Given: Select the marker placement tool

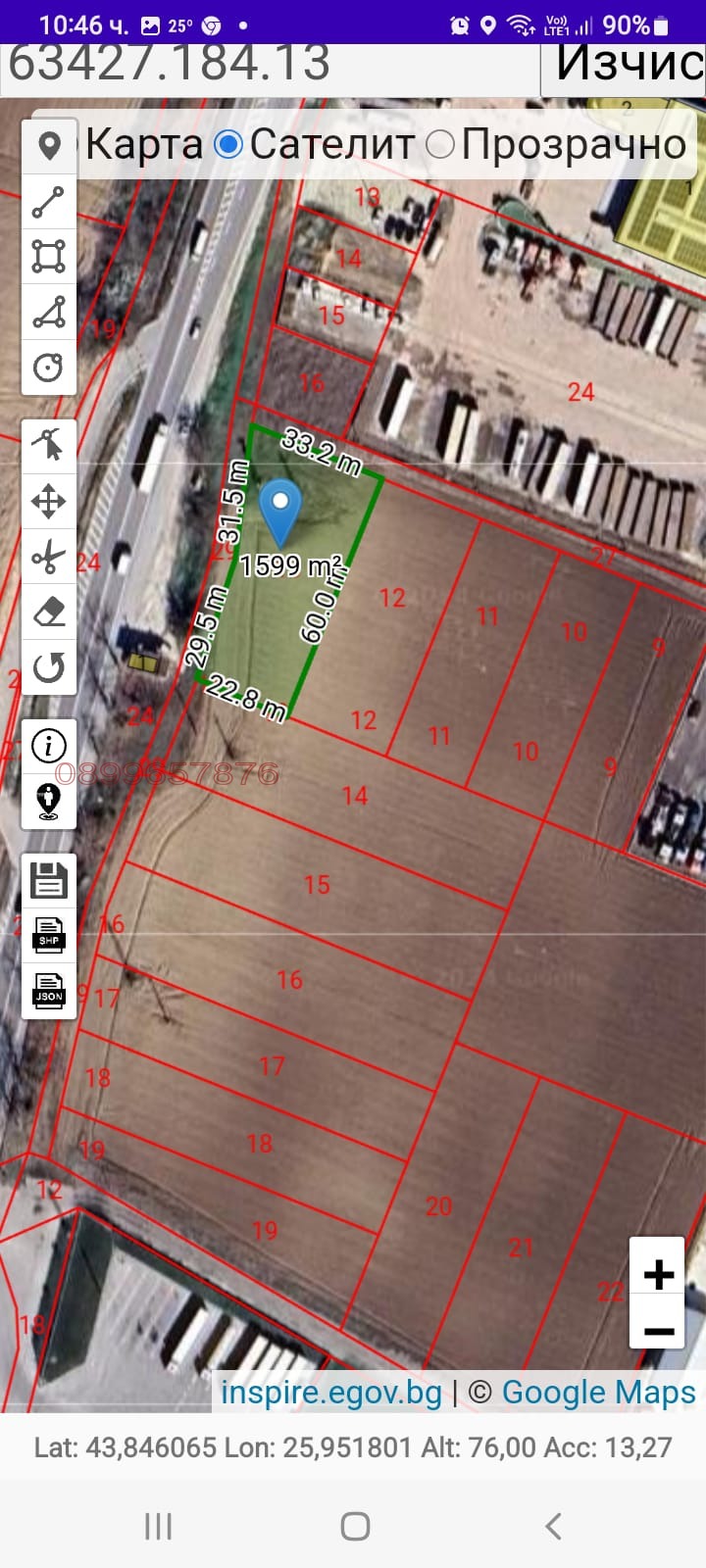Looking at the screenshot, I should [x=49, y=146].
